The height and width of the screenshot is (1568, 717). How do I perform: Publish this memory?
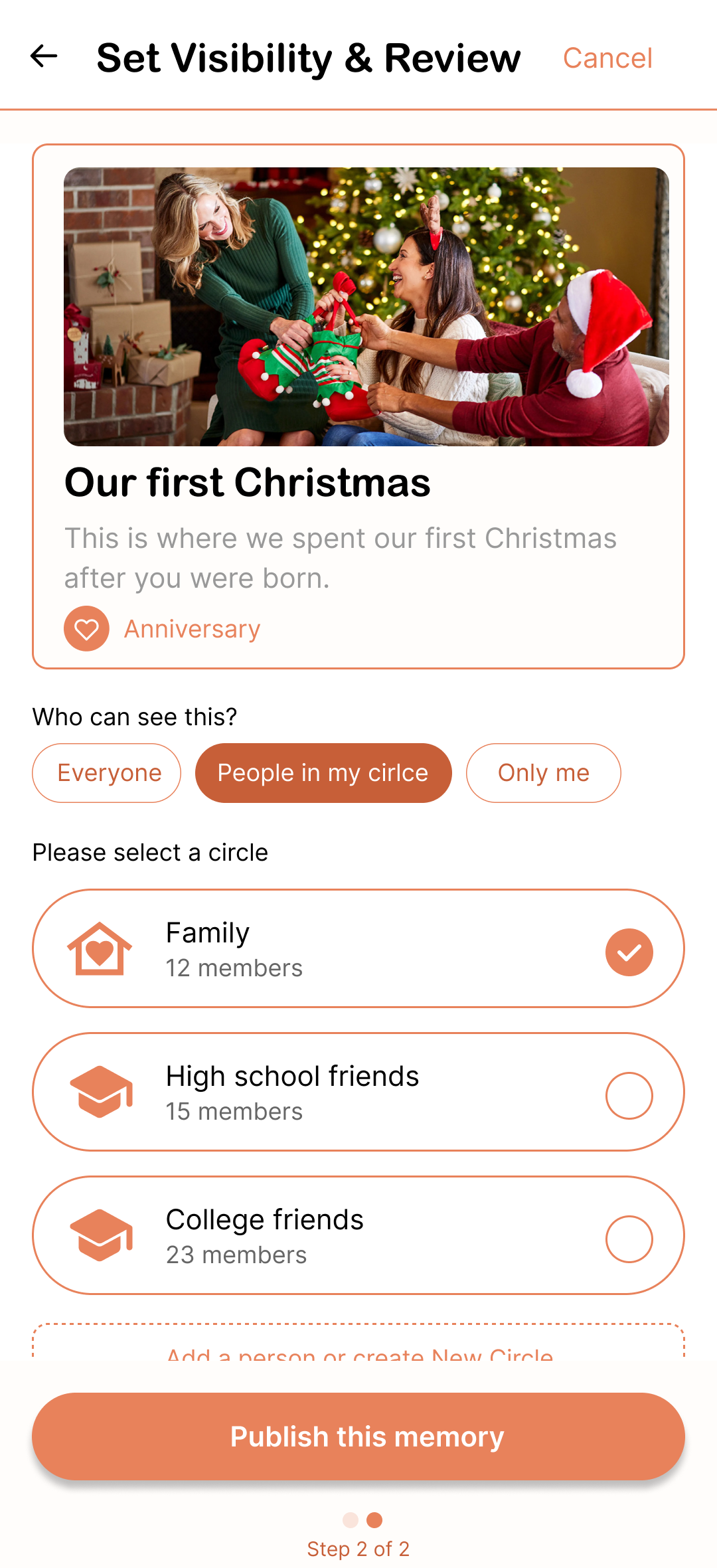point(358,1437)
